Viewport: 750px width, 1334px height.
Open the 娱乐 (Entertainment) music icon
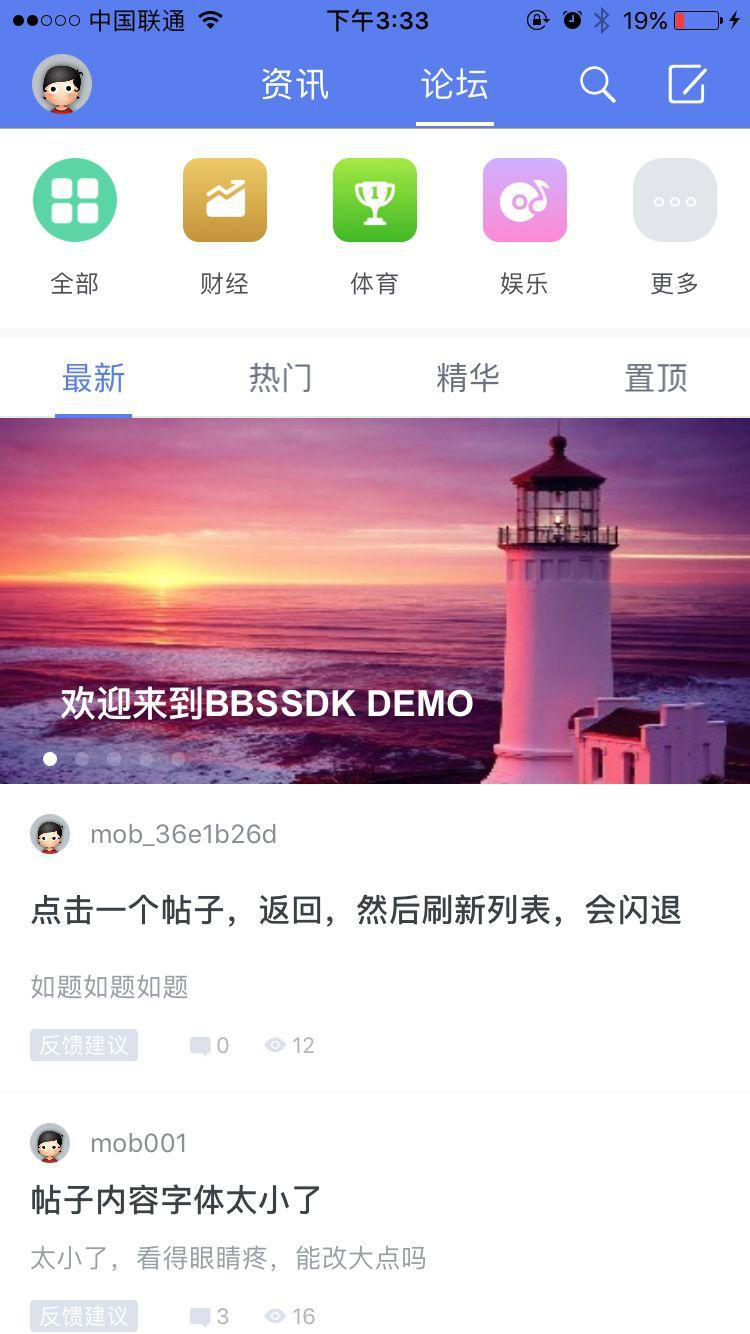click(x=524, y=199)
